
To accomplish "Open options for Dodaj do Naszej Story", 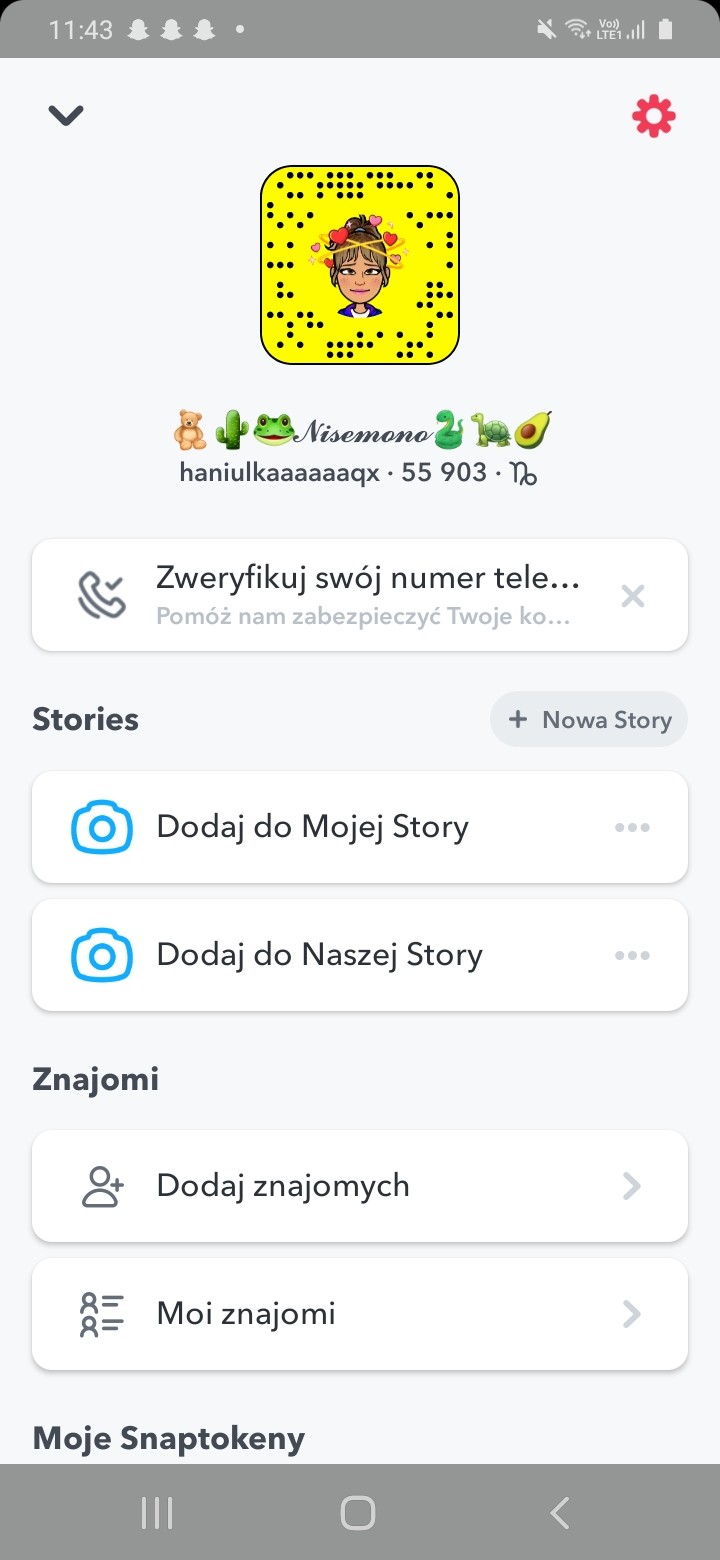I will pyautogui.click(x=632, y=956).
